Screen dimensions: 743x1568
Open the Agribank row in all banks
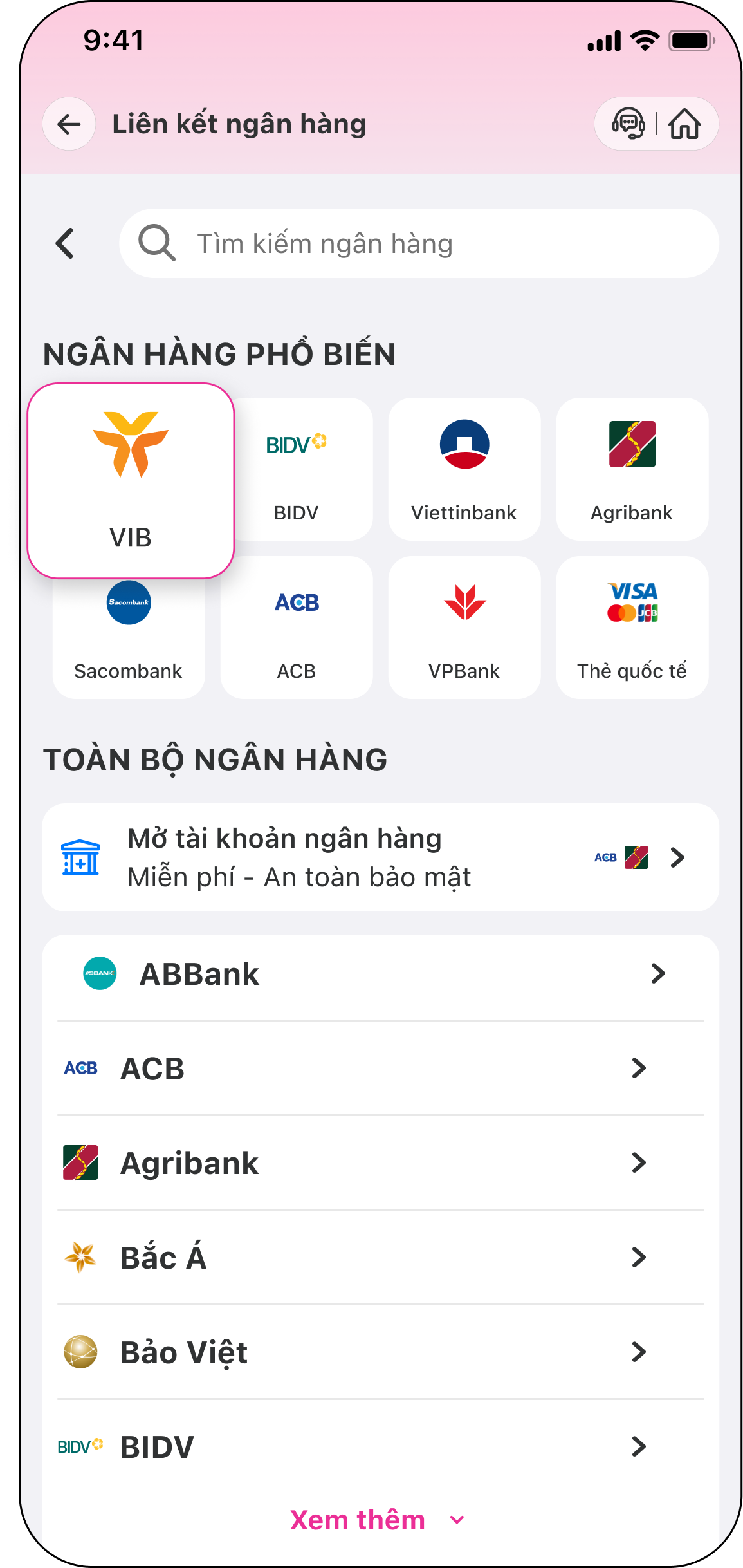[380, 1163]
